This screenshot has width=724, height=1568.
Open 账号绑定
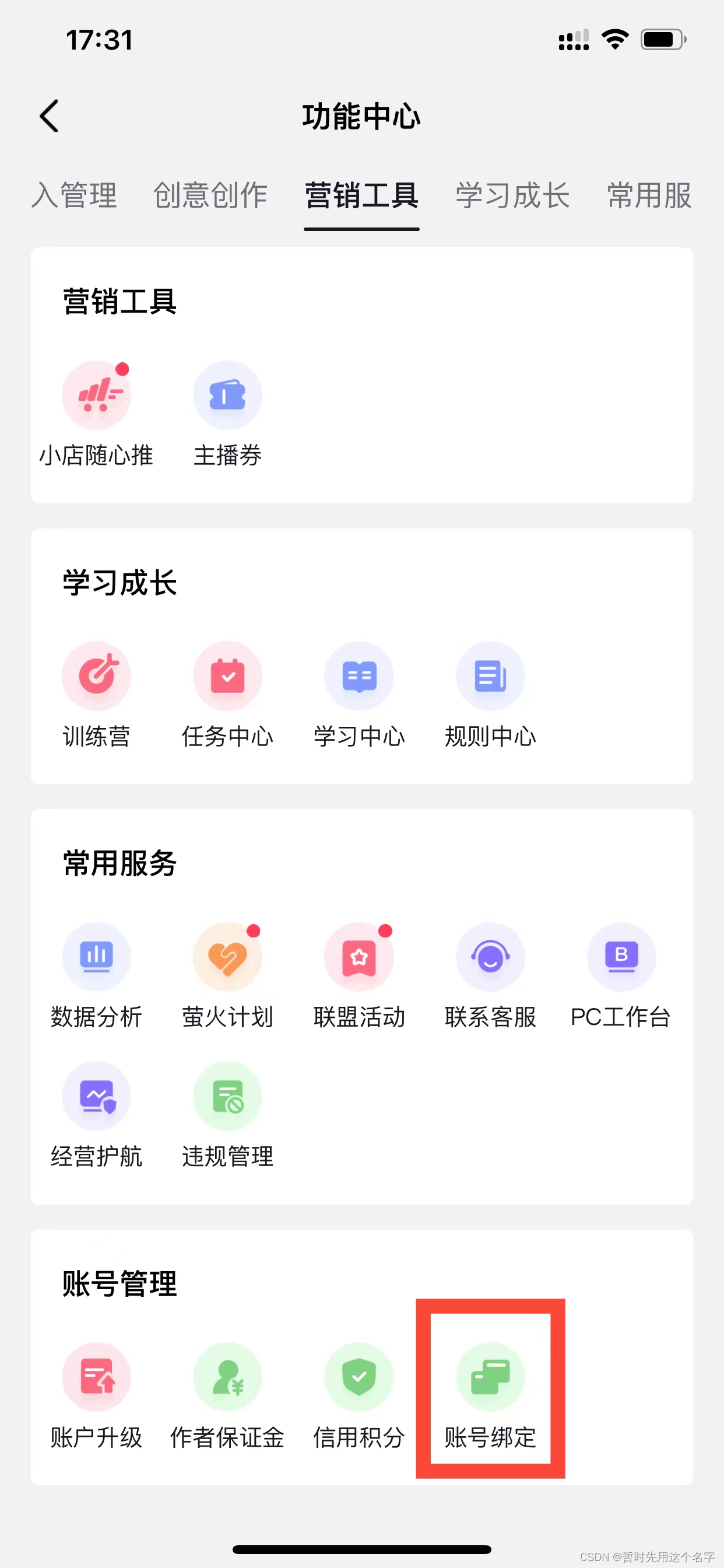pyautogui.click(x=490, y=1377)
